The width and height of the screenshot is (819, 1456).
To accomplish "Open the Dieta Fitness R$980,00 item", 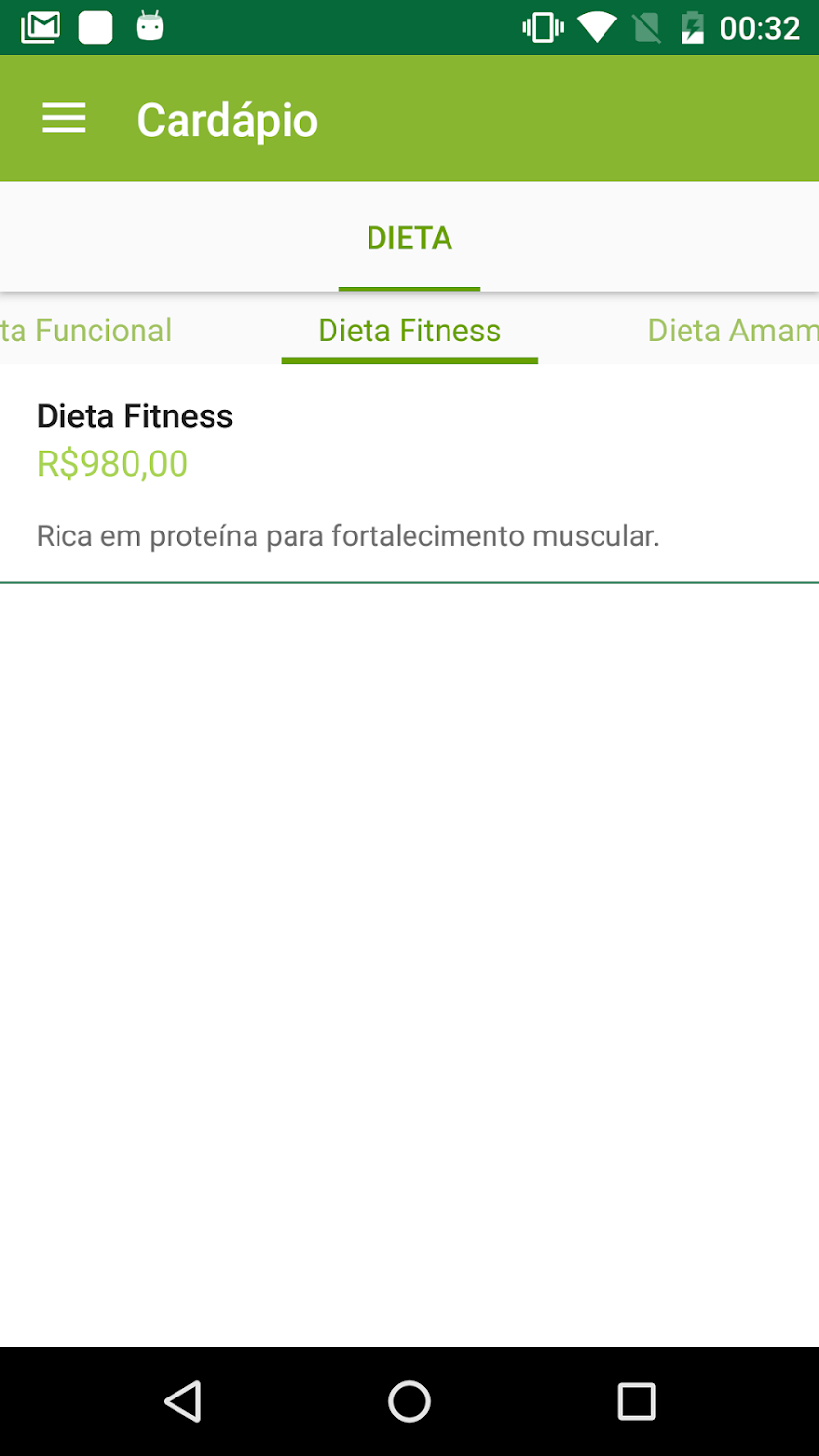I will 409,474.
